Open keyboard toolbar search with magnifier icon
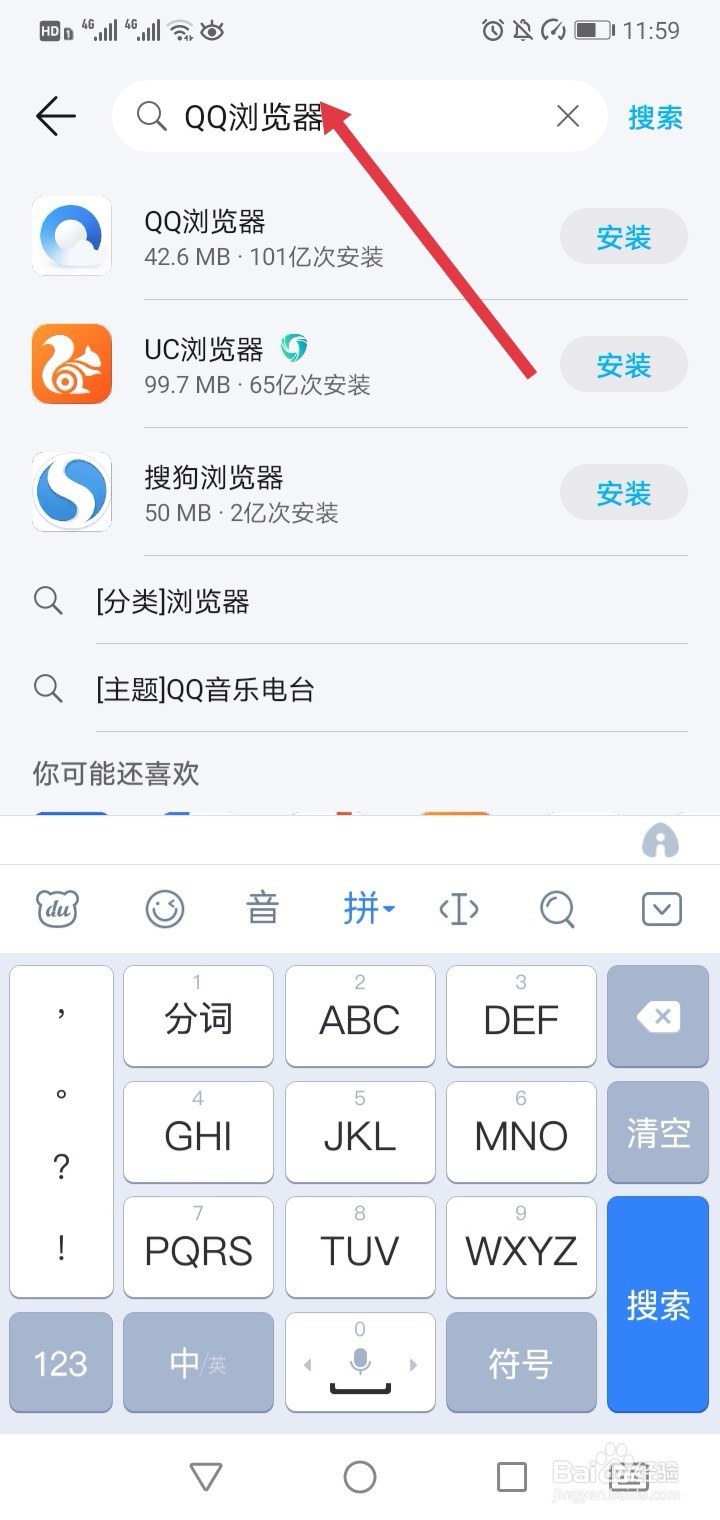This screenshot has width=720, height=1520. tap(557, 909)
